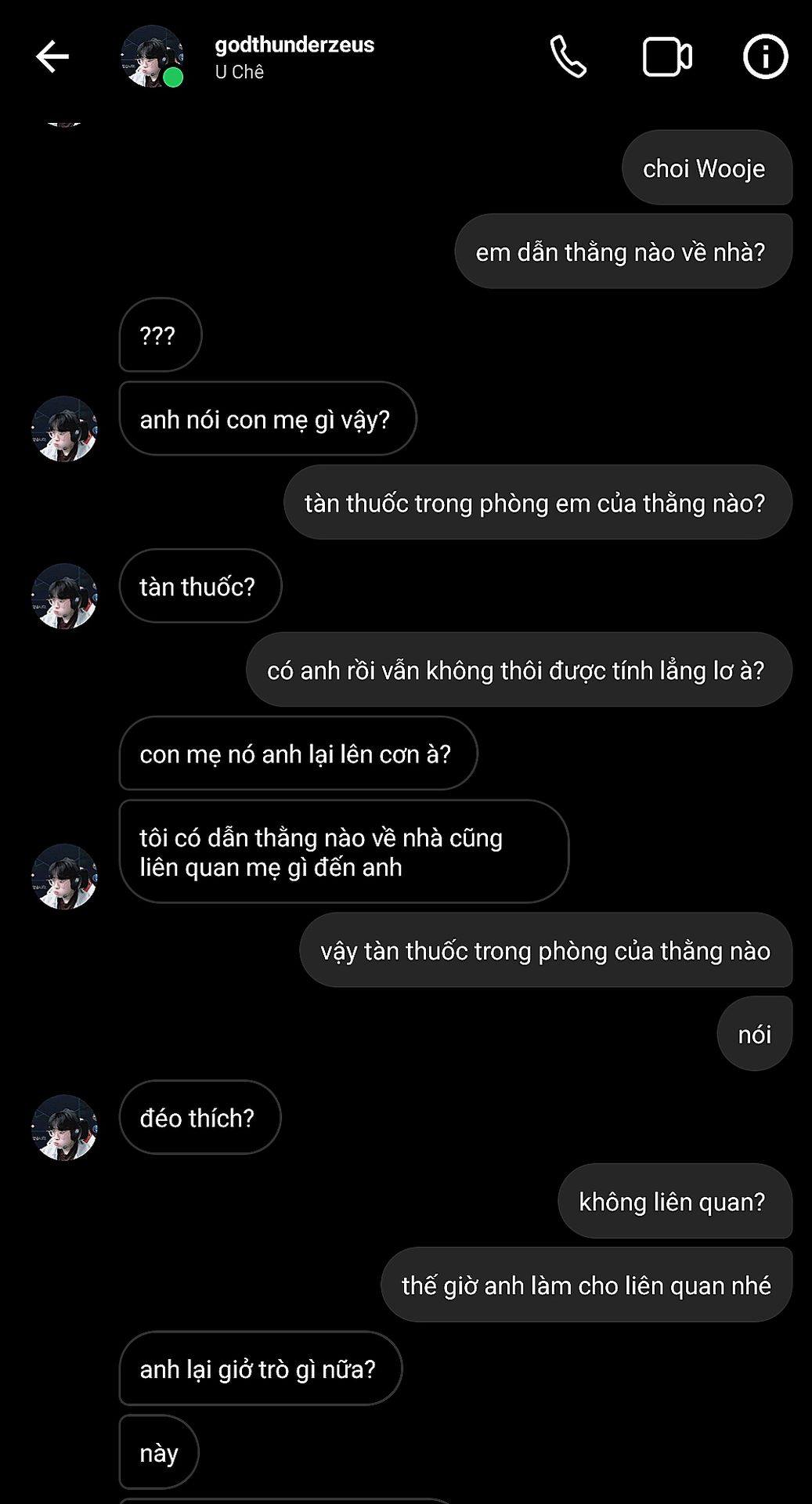Go back from the chat

52,57
